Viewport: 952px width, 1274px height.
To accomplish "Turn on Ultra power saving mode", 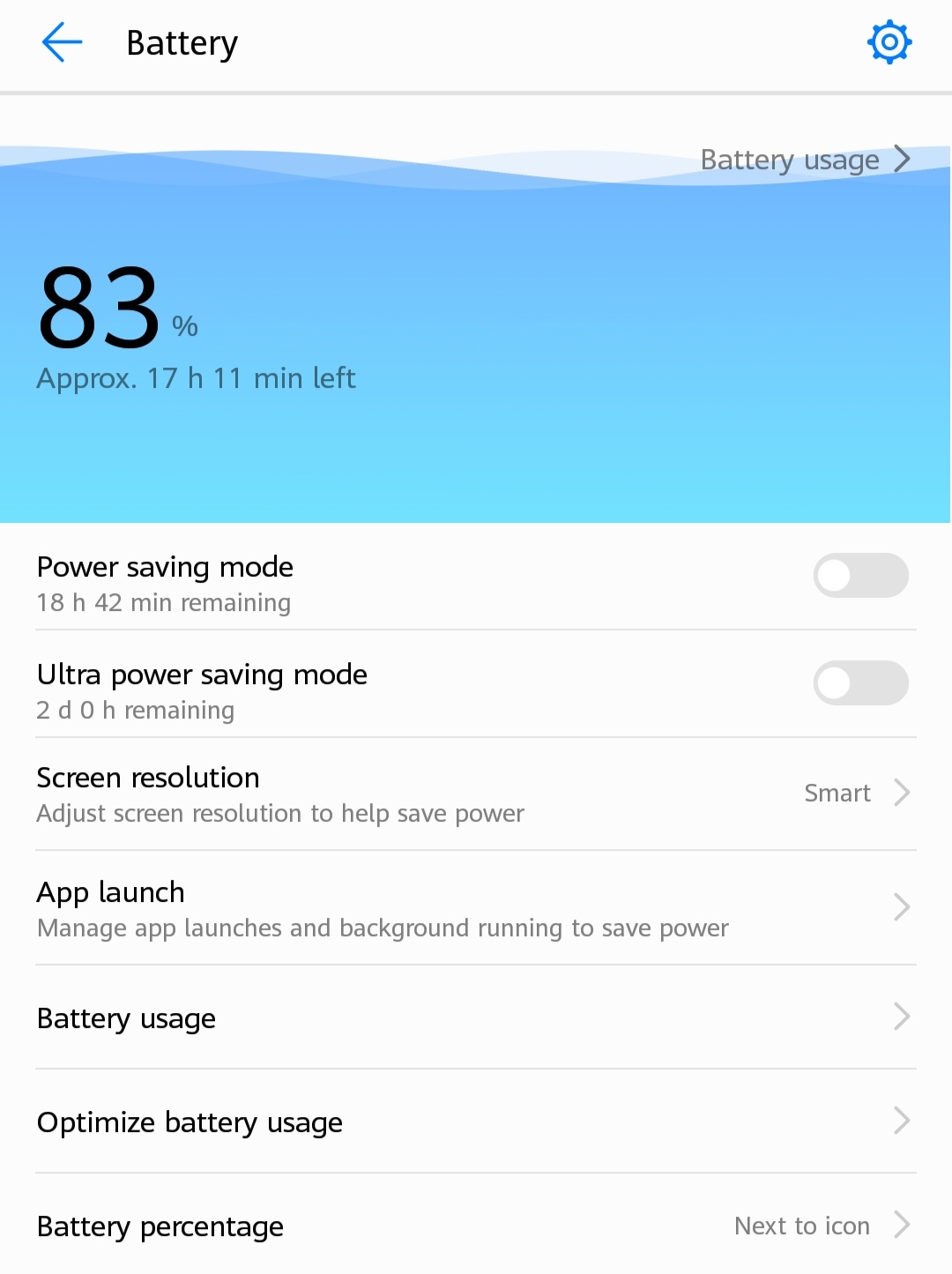I will (x=860, y=683).
